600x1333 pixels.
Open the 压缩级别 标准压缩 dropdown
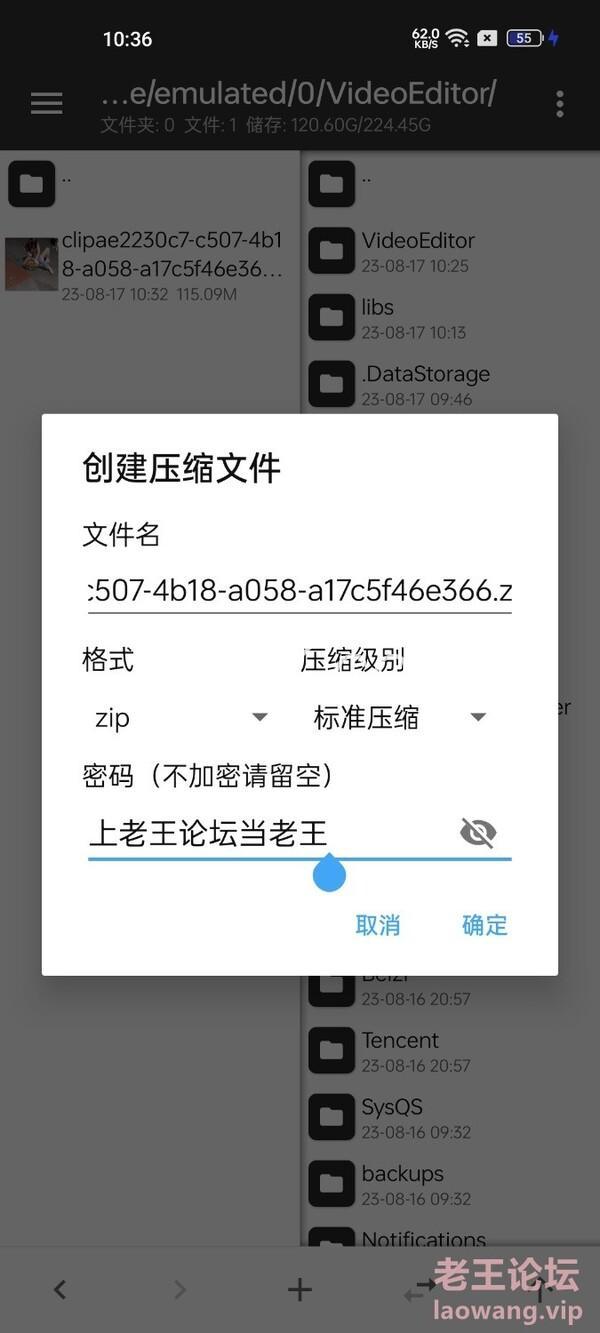400,717
